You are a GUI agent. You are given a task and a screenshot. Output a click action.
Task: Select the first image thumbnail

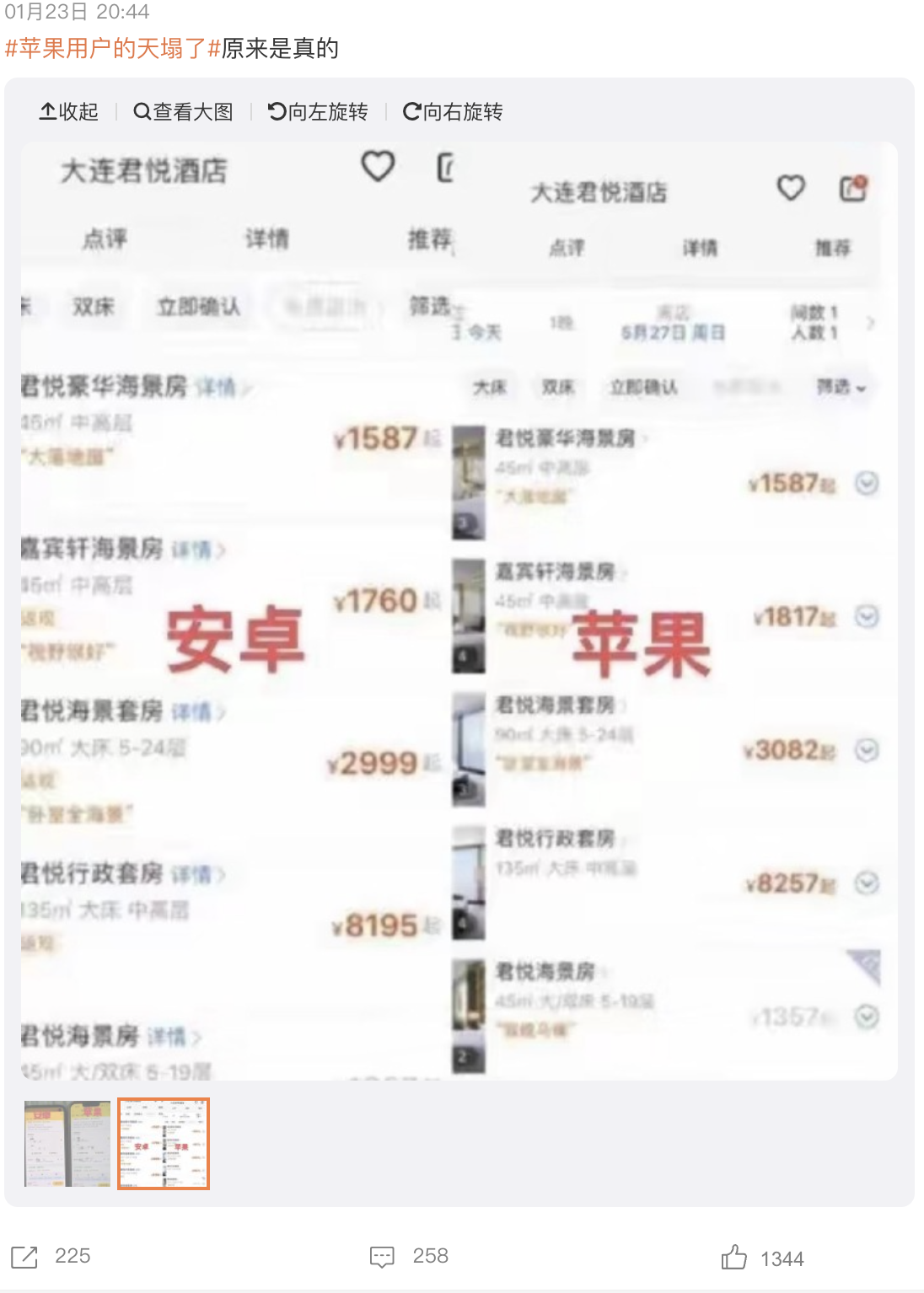click(67, 1143)
